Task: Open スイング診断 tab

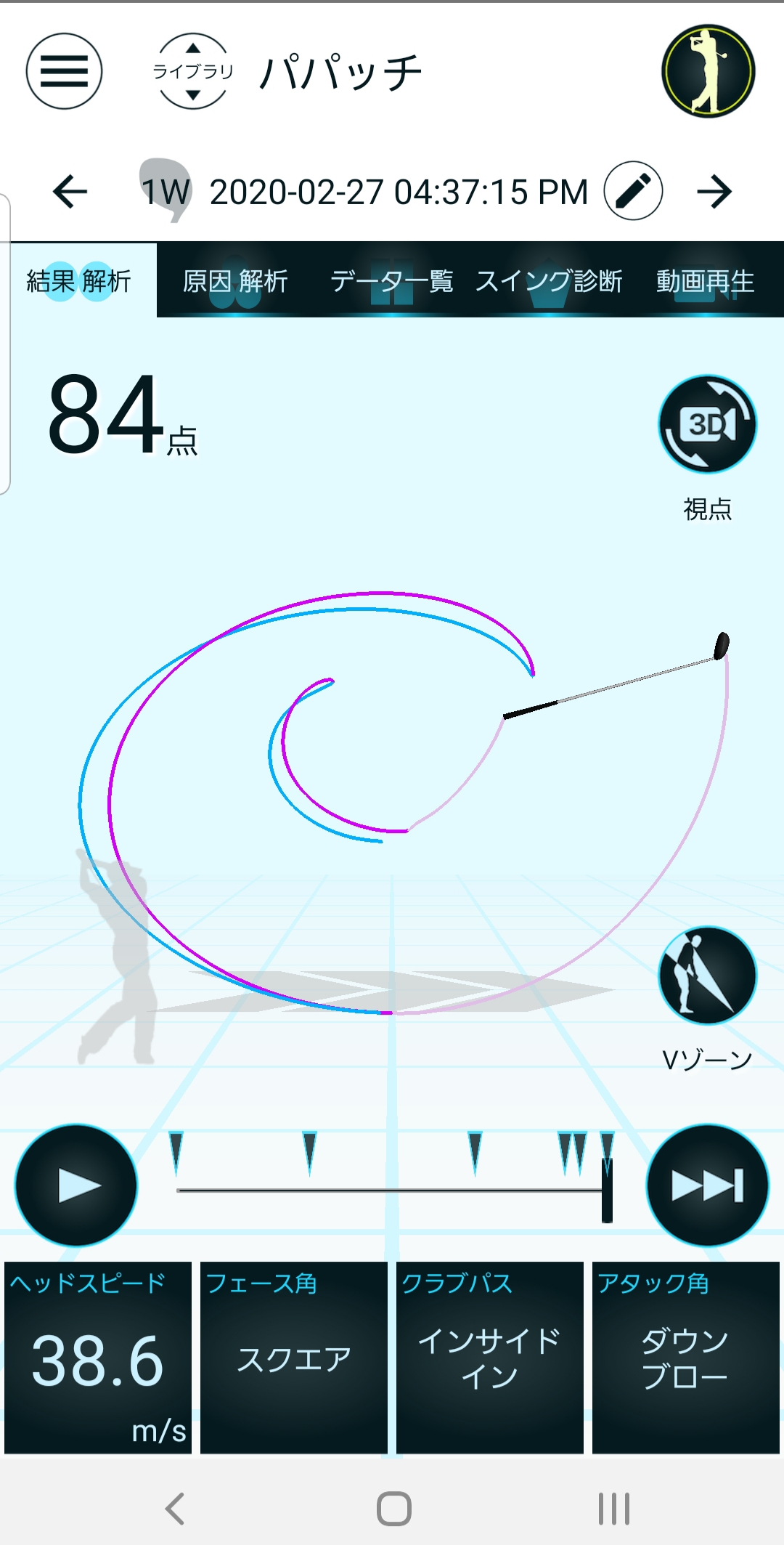Action: (x=549, y=280)
